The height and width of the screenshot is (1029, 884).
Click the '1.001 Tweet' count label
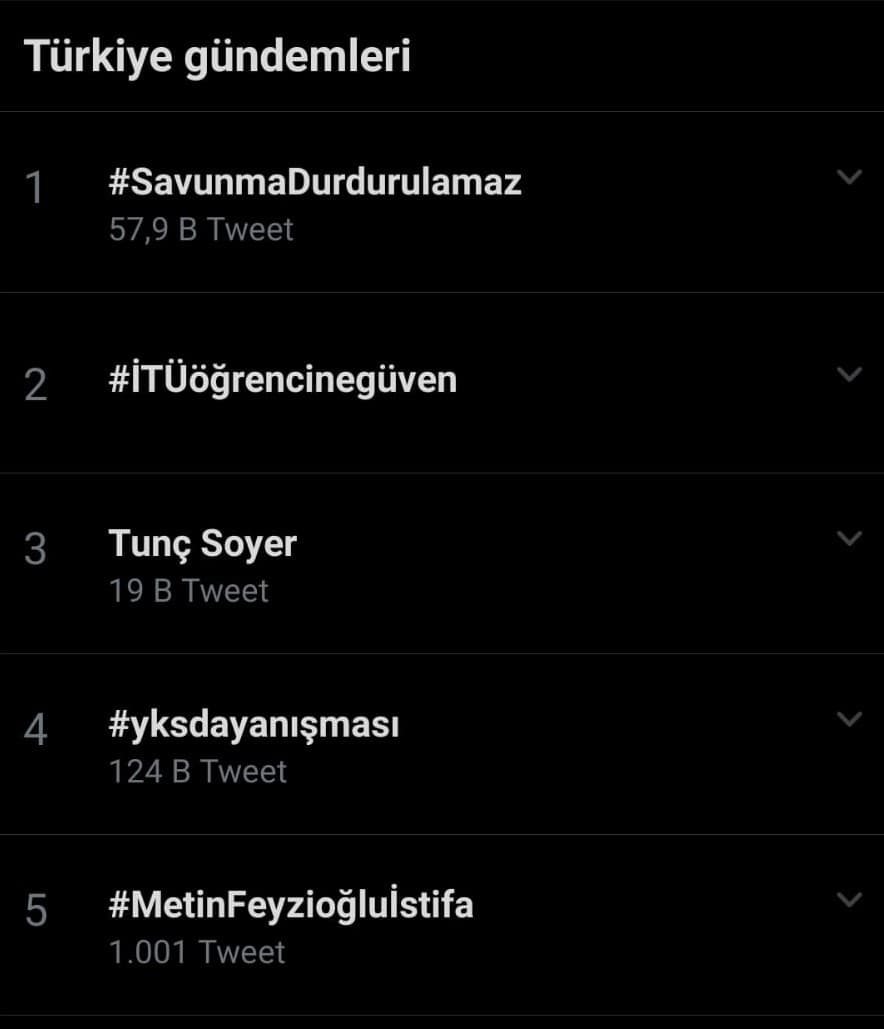(x=193, y=952)
